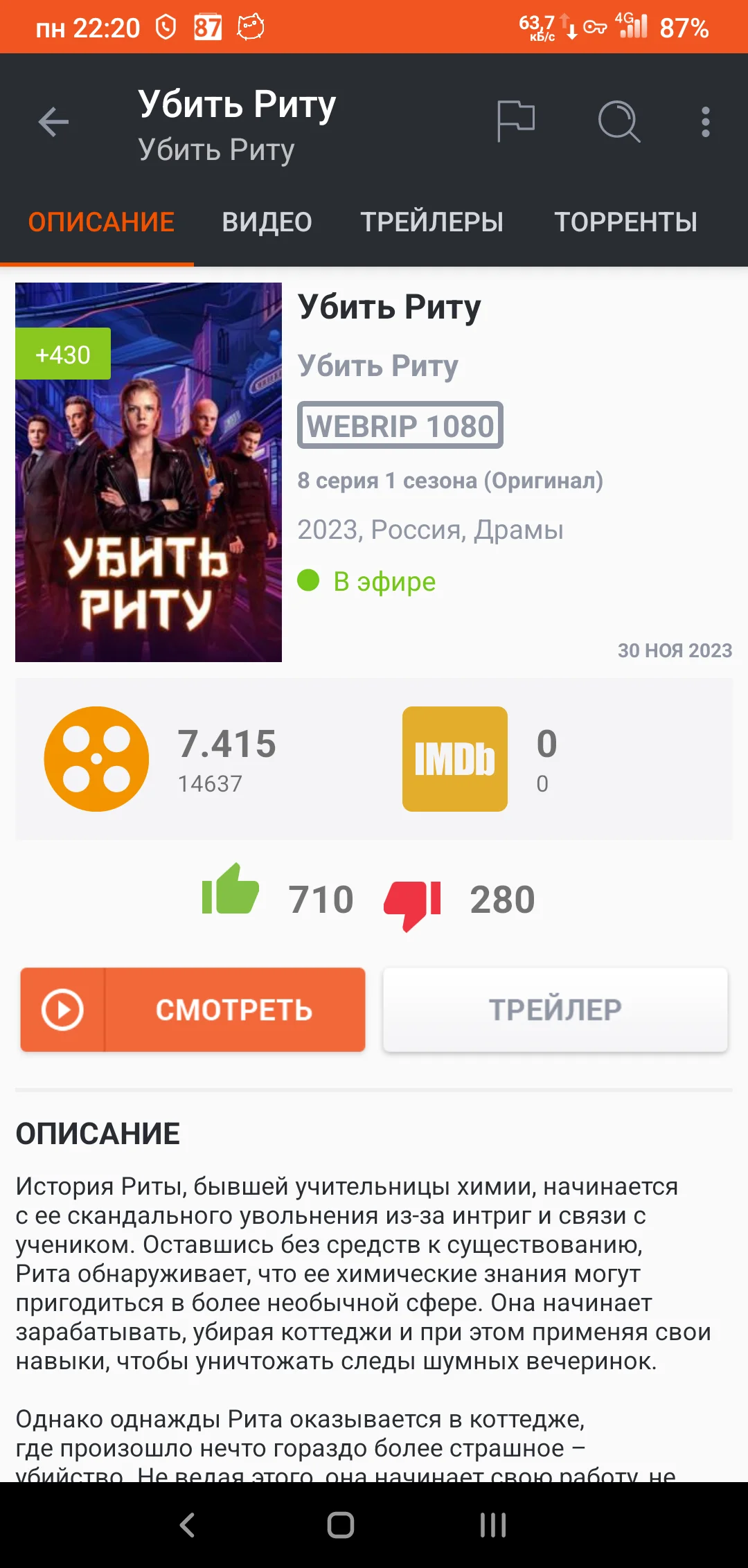Image resolution: width=748 pixels, height=1568 pixels.
Task: Tap the +430 badge on the poster
Action: pyautogui.click(x=63, y=355)
